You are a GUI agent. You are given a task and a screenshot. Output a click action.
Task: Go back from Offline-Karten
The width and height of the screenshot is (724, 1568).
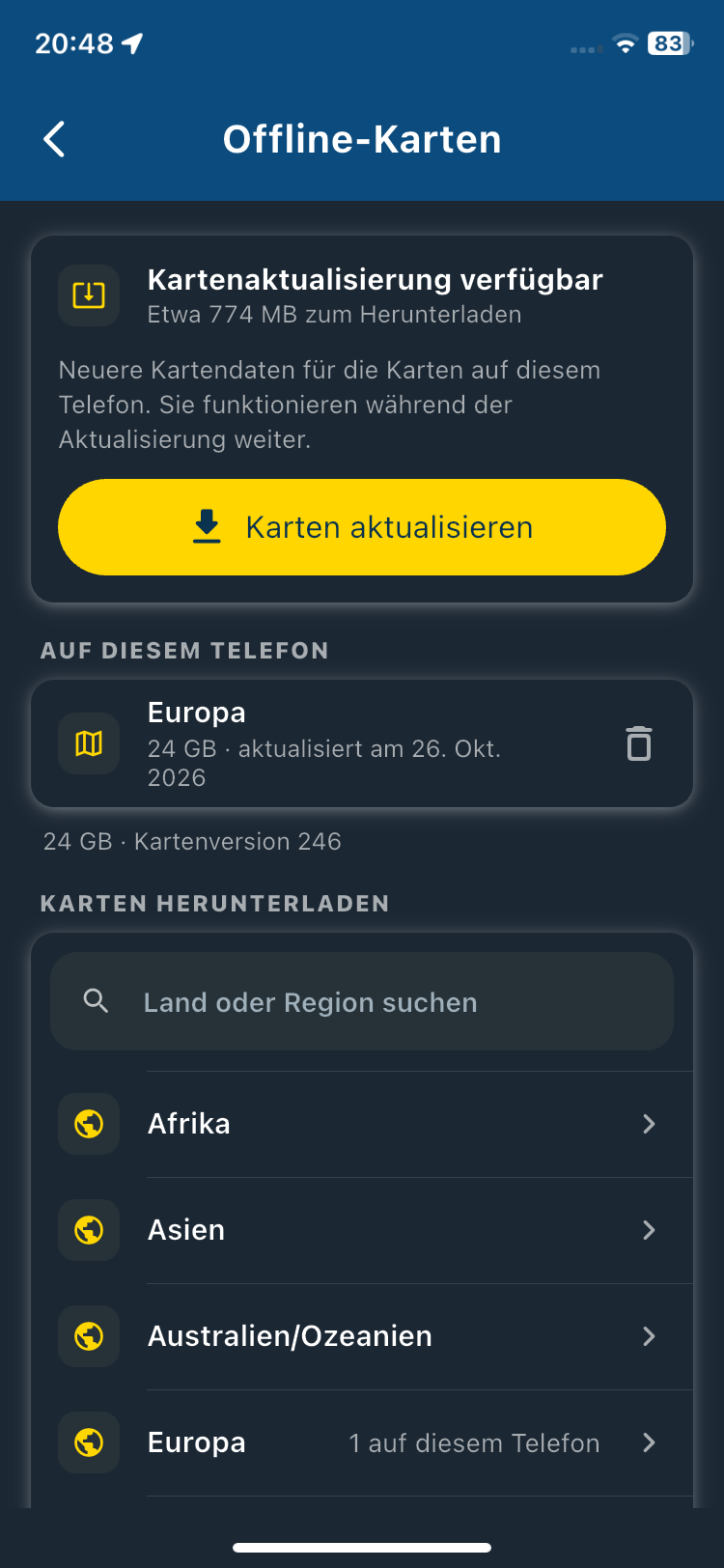pyautogui.click(x=55, y=139)
